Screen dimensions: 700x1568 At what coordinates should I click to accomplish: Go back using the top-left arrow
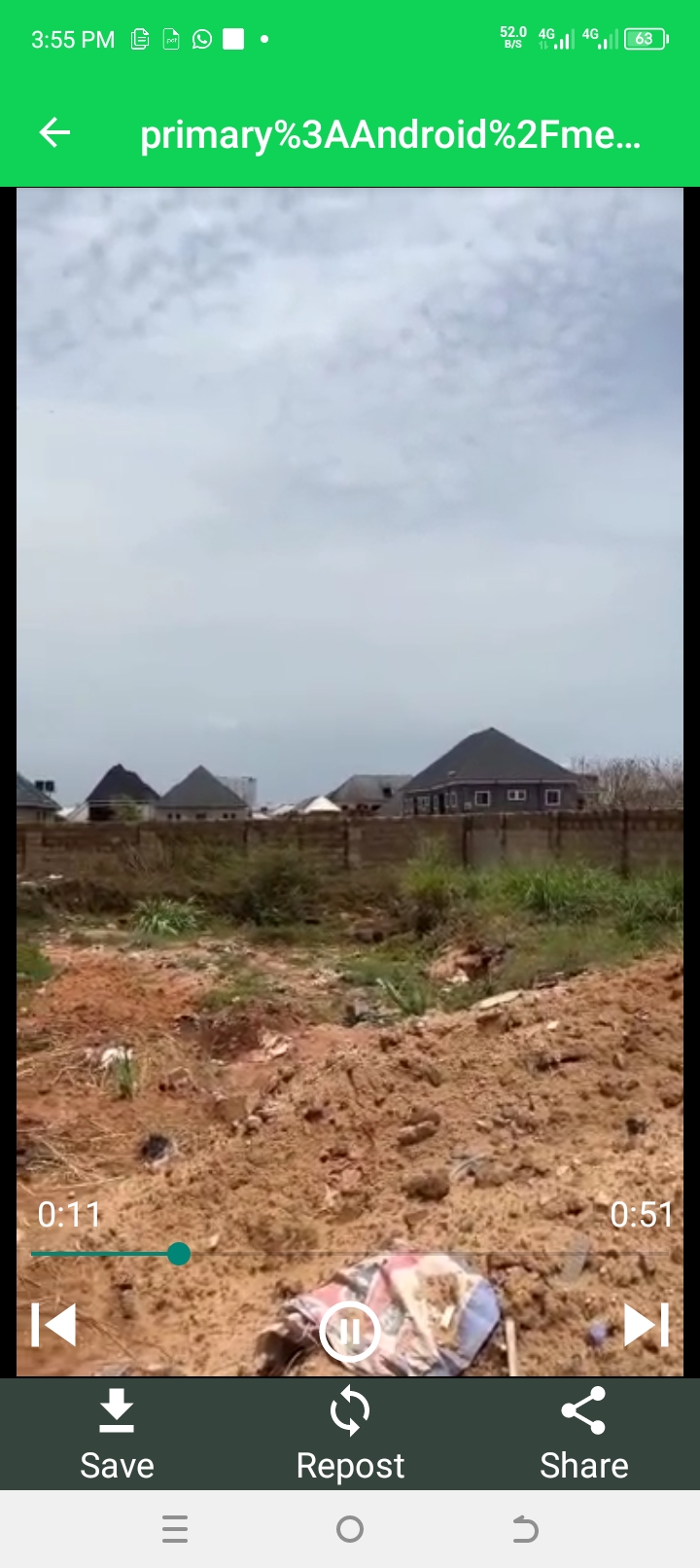click(54, 133)
